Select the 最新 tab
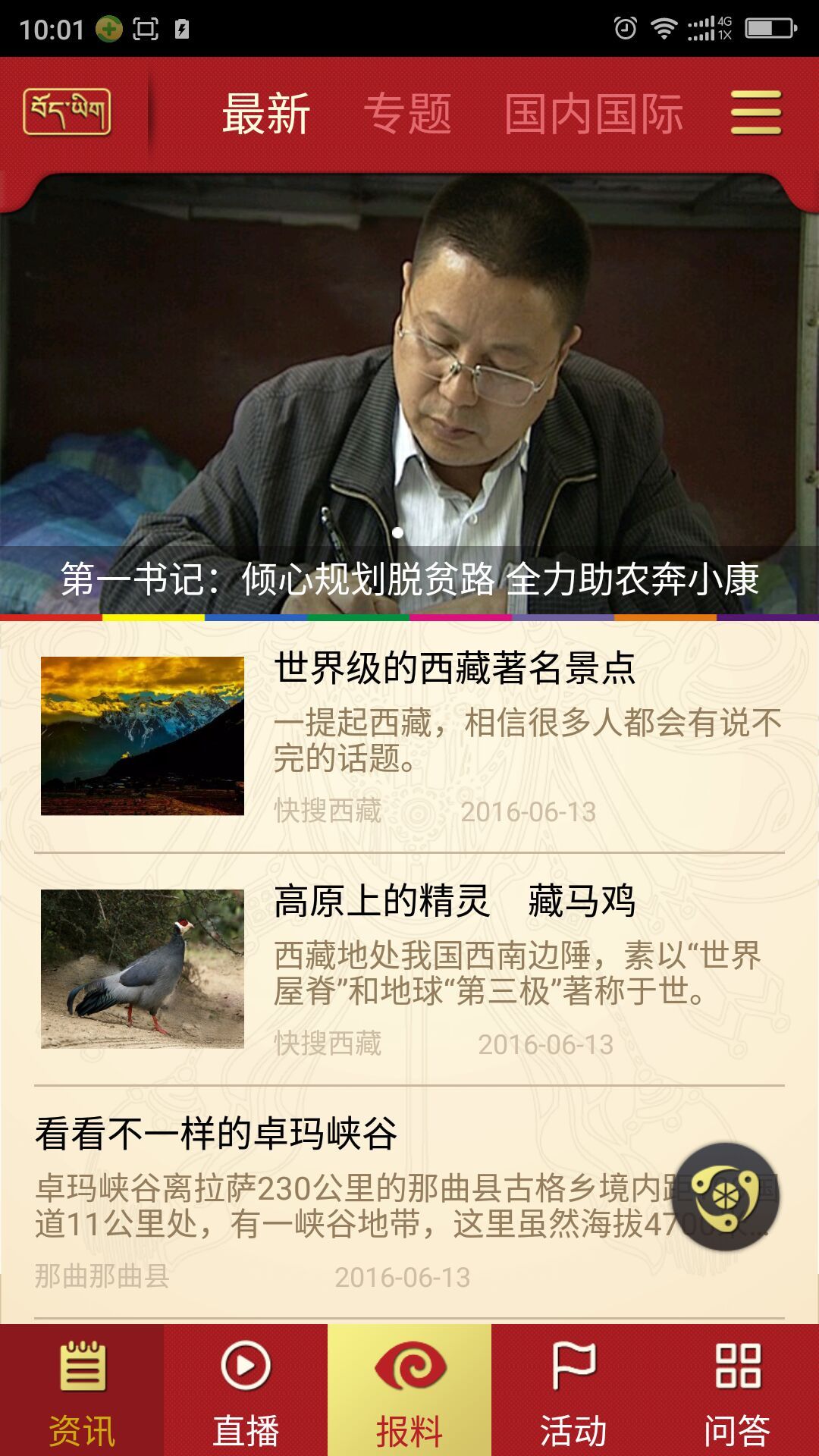The width and height of the screenshot is (819, 1456). pyautogui.click(x=266, y=114)
